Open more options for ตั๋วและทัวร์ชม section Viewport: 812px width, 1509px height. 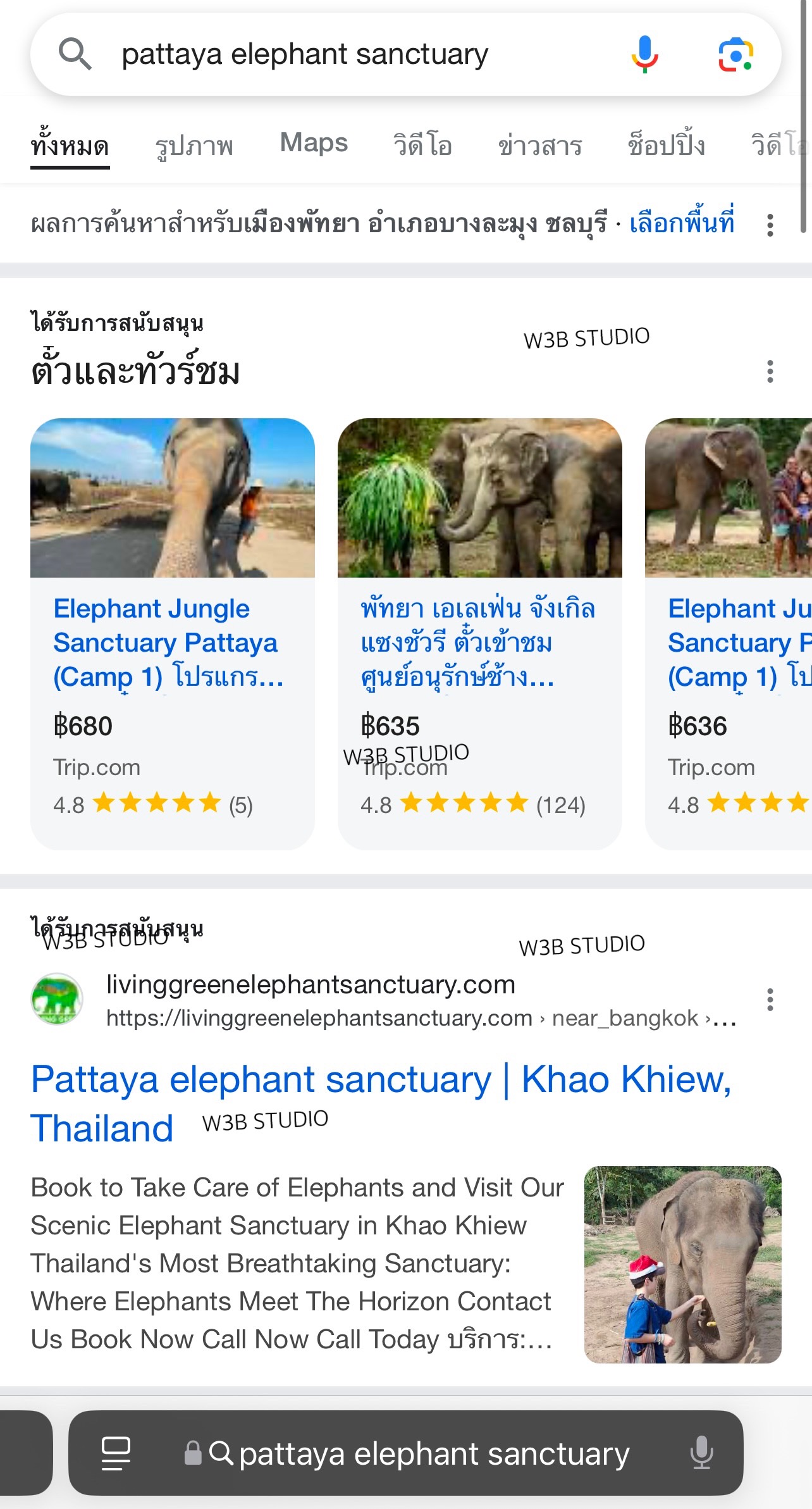[x=770, y=371]
